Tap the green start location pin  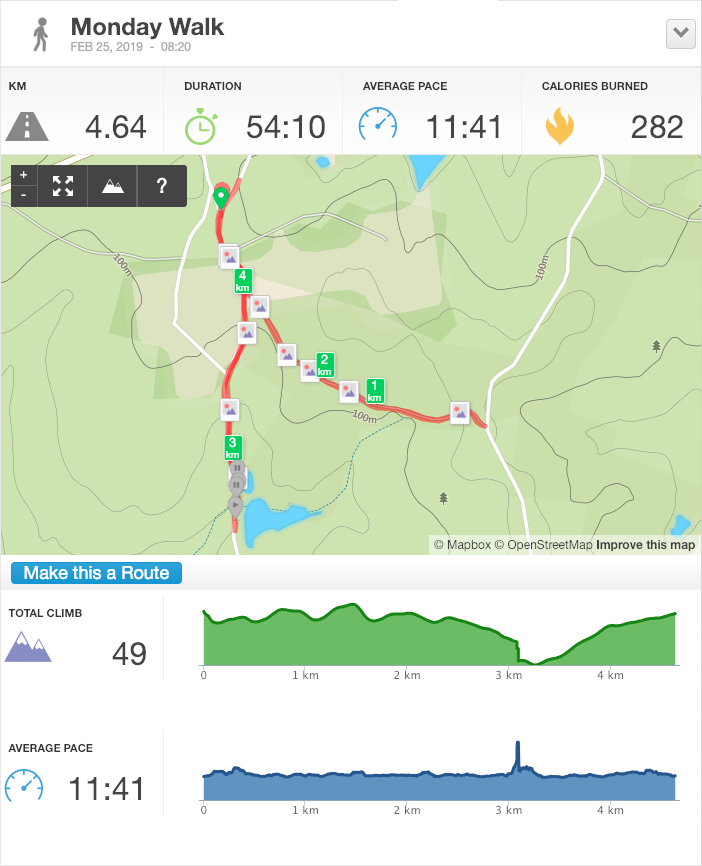[220, 197]
